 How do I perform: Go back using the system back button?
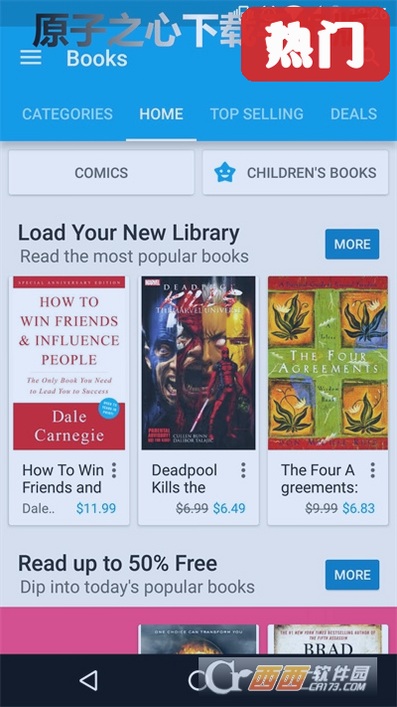point(88,680)
